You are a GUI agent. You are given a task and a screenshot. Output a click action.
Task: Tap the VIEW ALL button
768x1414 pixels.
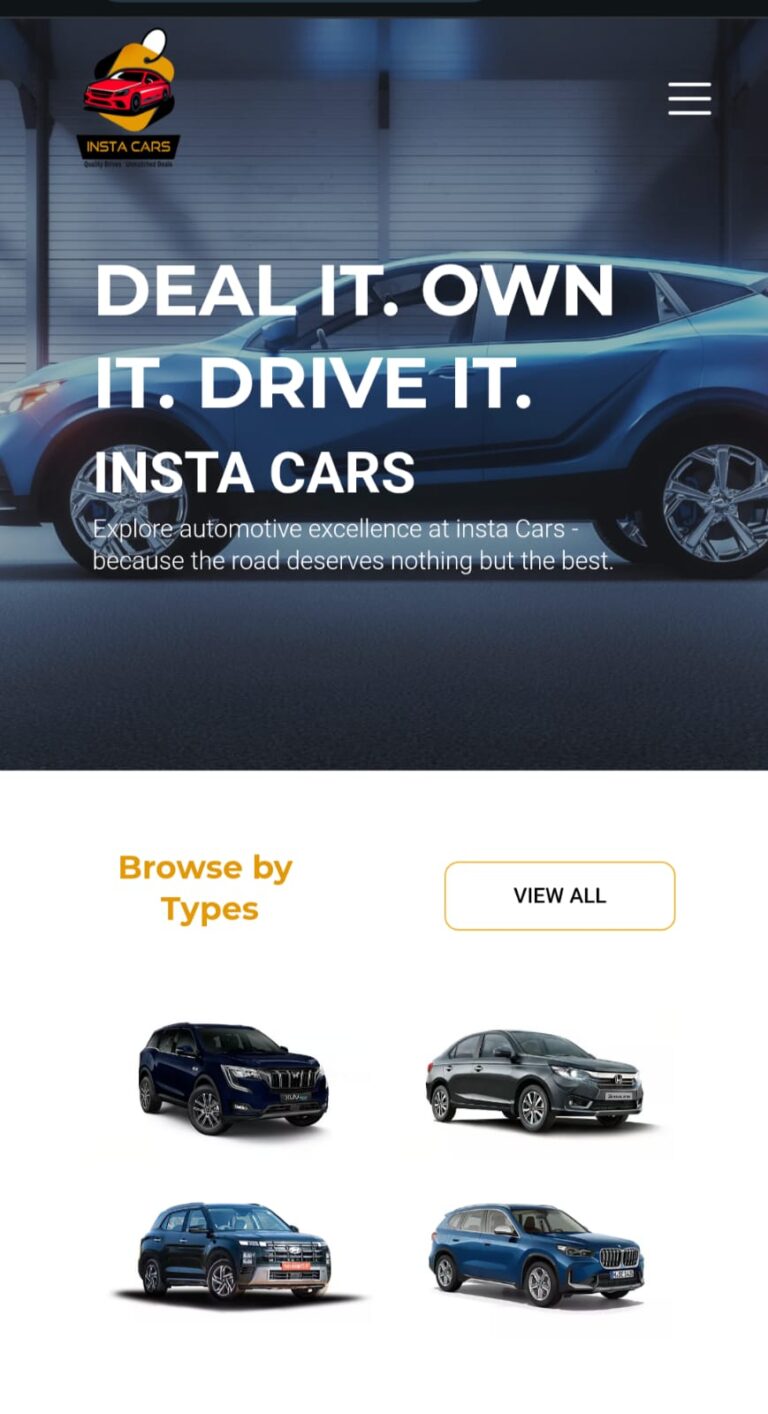click(559, 896)
